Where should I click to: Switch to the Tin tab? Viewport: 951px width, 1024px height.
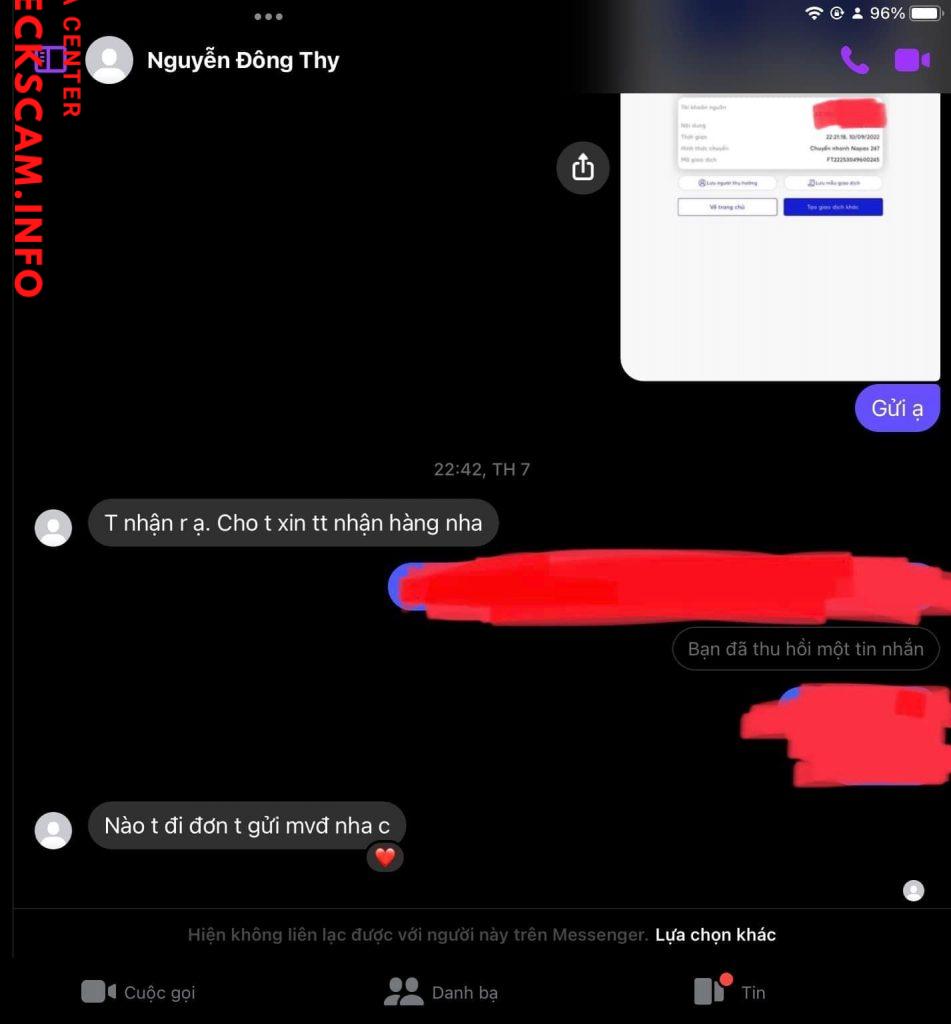point(730,992)
